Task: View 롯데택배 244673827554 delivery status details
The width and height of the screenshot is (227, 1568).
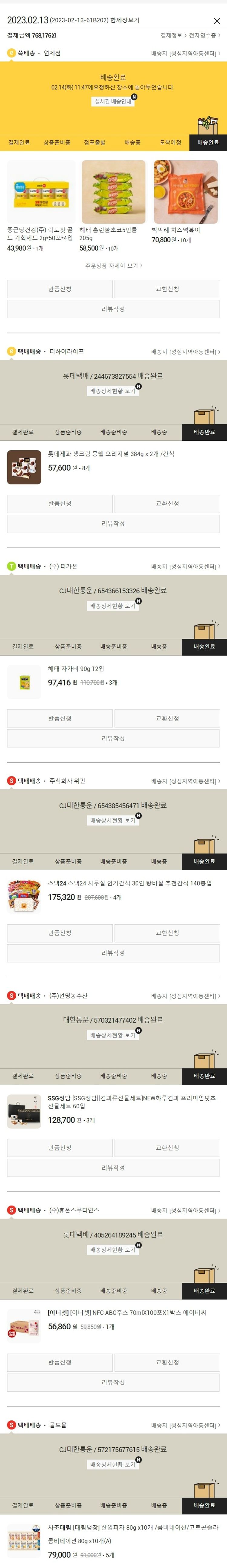Action: pyautogui.click(x=113, y=391)
